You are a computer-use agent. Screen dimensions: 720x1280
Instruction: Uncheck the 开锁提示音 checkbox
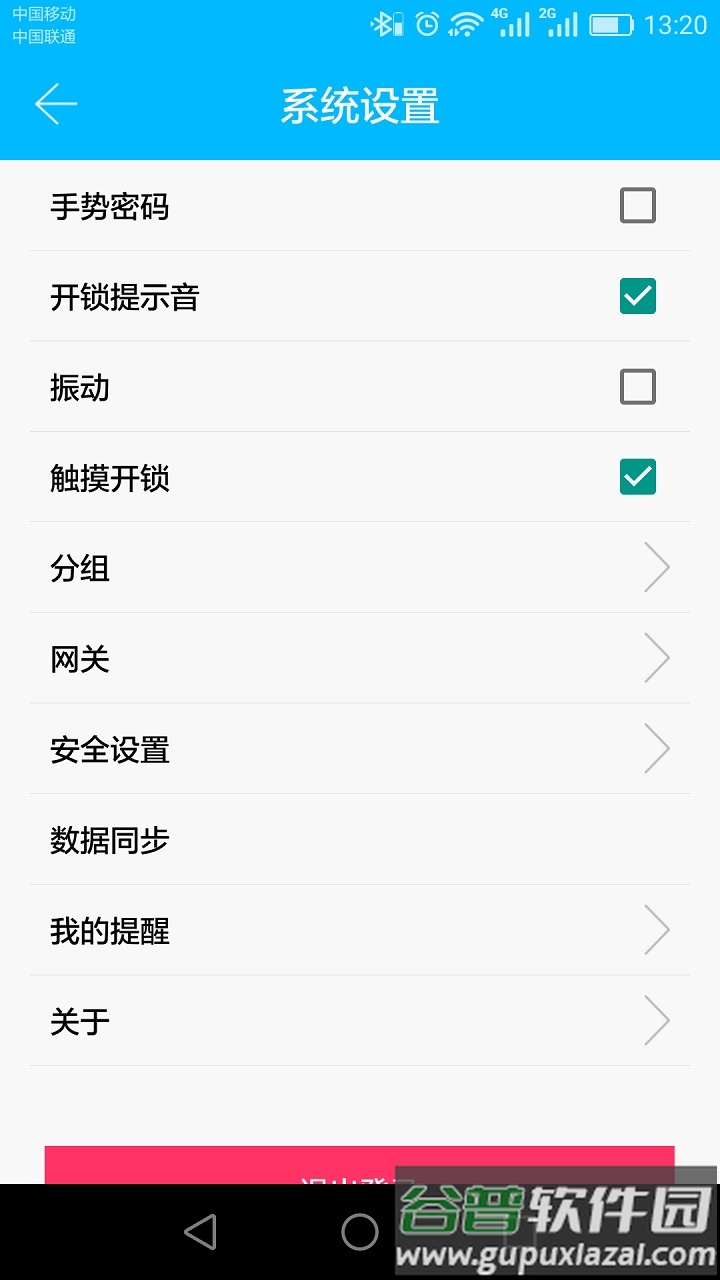click(637, 296)
